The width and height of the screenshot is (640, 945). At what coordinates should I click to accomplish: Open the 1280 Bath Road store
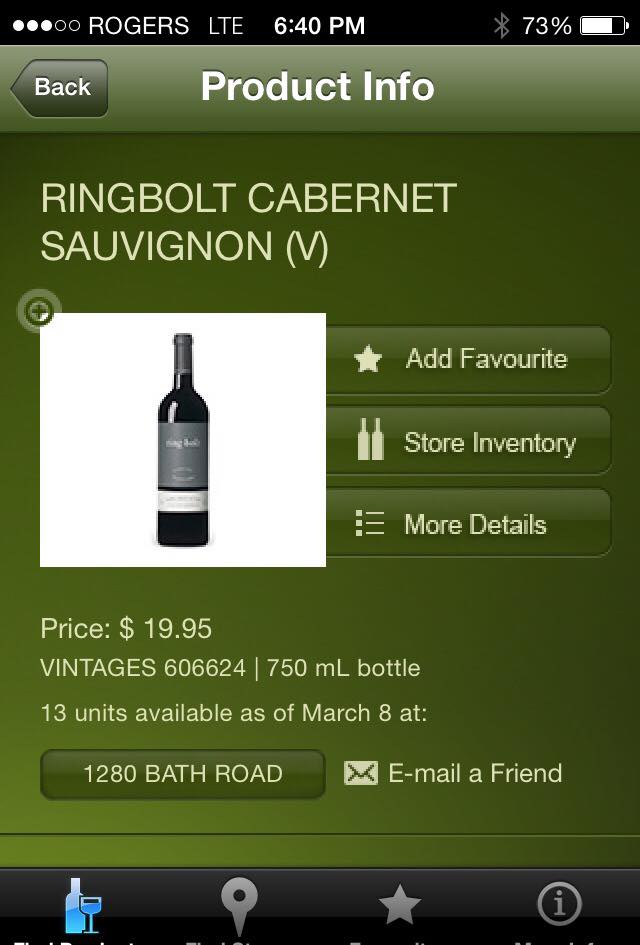[x=183, y=774]
